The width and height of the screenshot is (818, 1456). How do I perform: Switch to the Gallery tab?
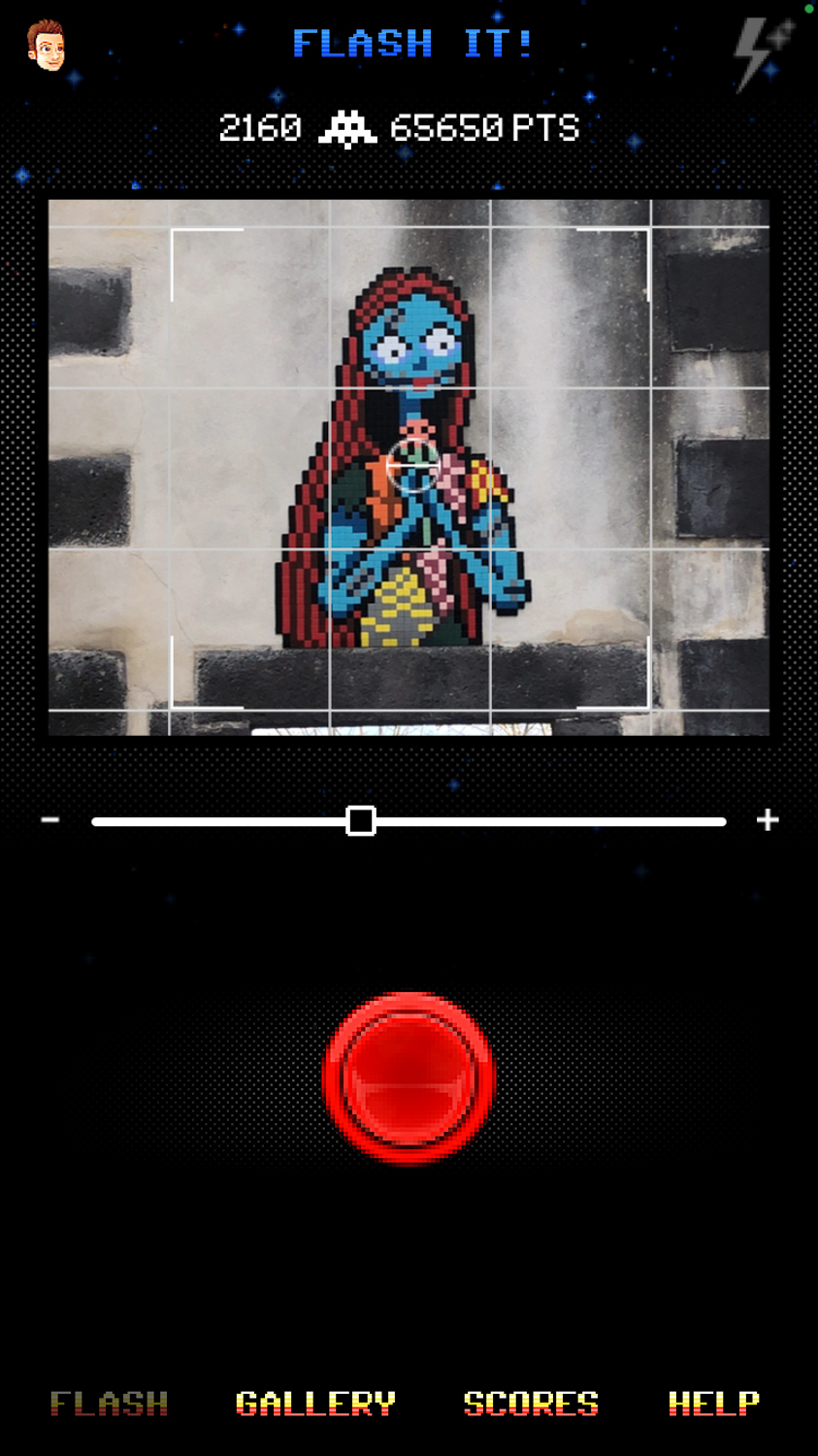click(315, 1404)
